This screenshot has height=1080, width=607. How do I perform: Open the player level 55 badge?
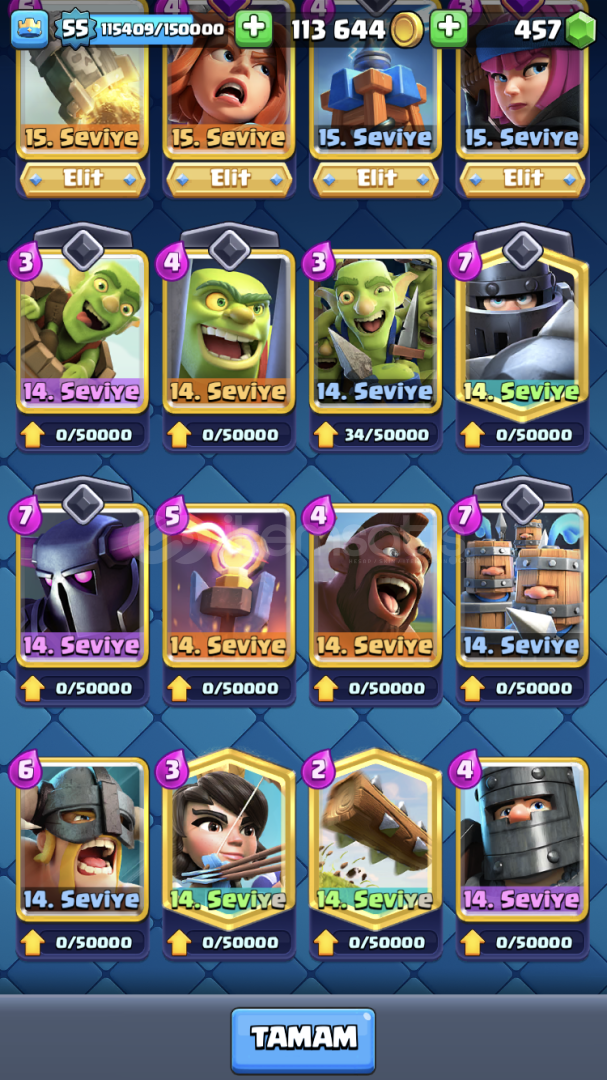[x=75, y=29]
